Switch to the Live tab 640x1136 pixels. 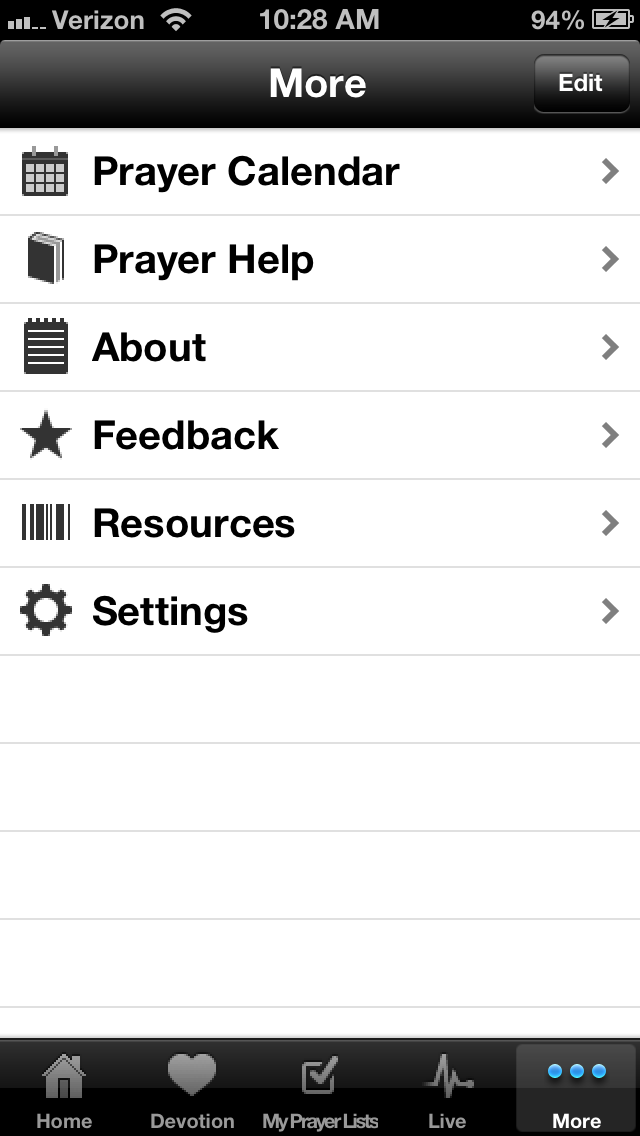coord(447,1090)
